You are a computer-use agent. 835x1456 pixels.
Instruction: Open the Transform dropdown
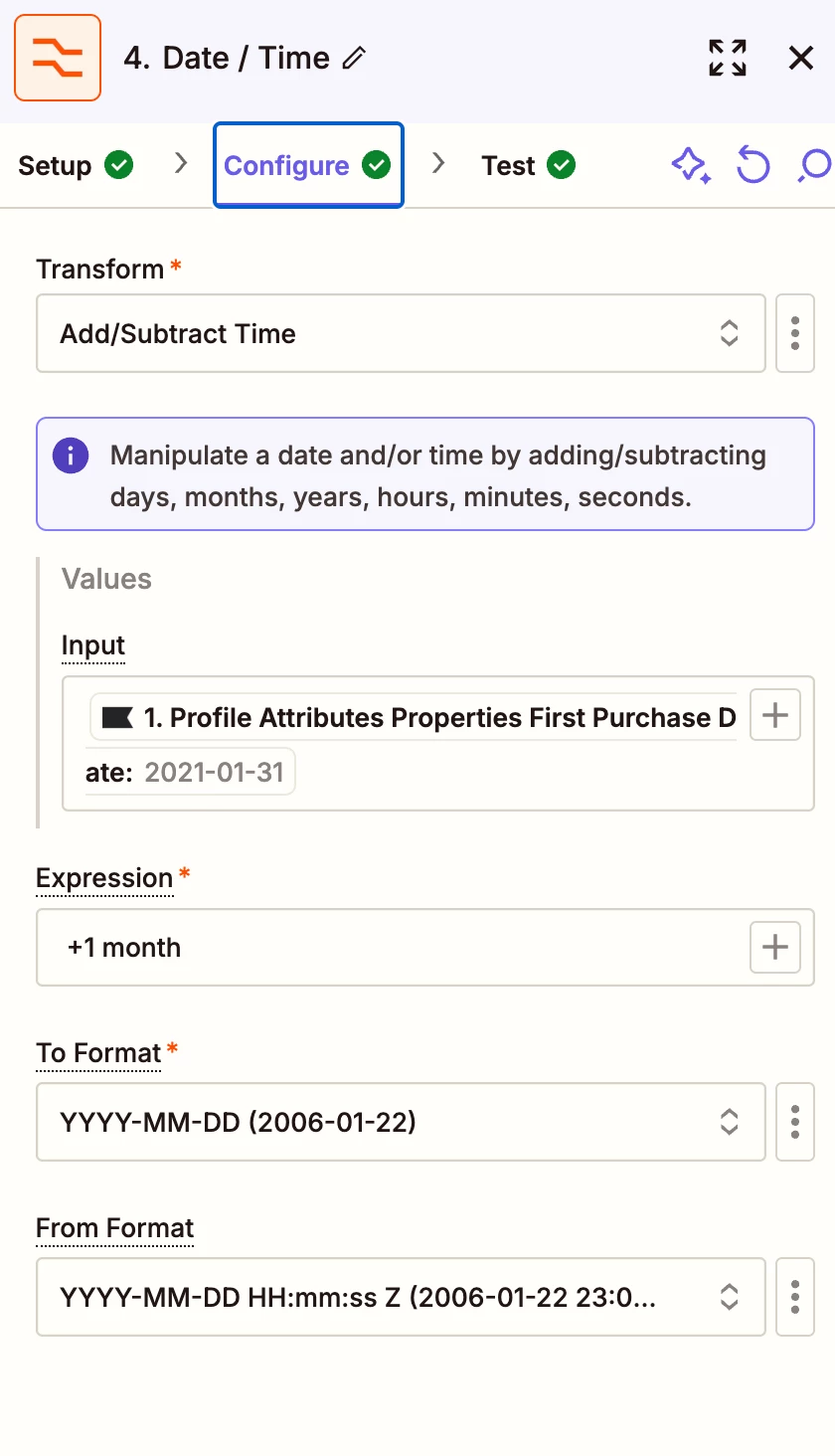tap(401, 333)
